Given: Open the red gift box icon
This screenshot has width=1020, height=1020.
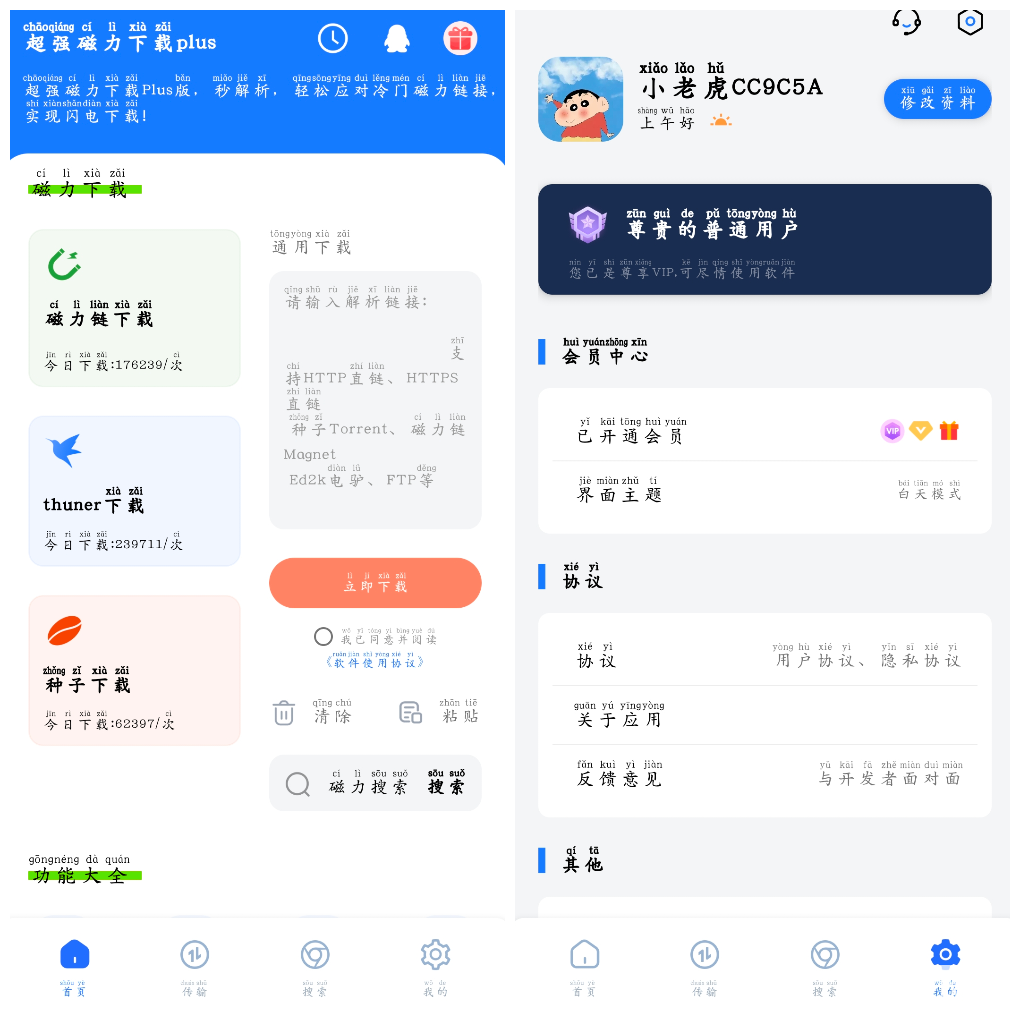Looking at the screenshot, I should (x=460, y=38).
